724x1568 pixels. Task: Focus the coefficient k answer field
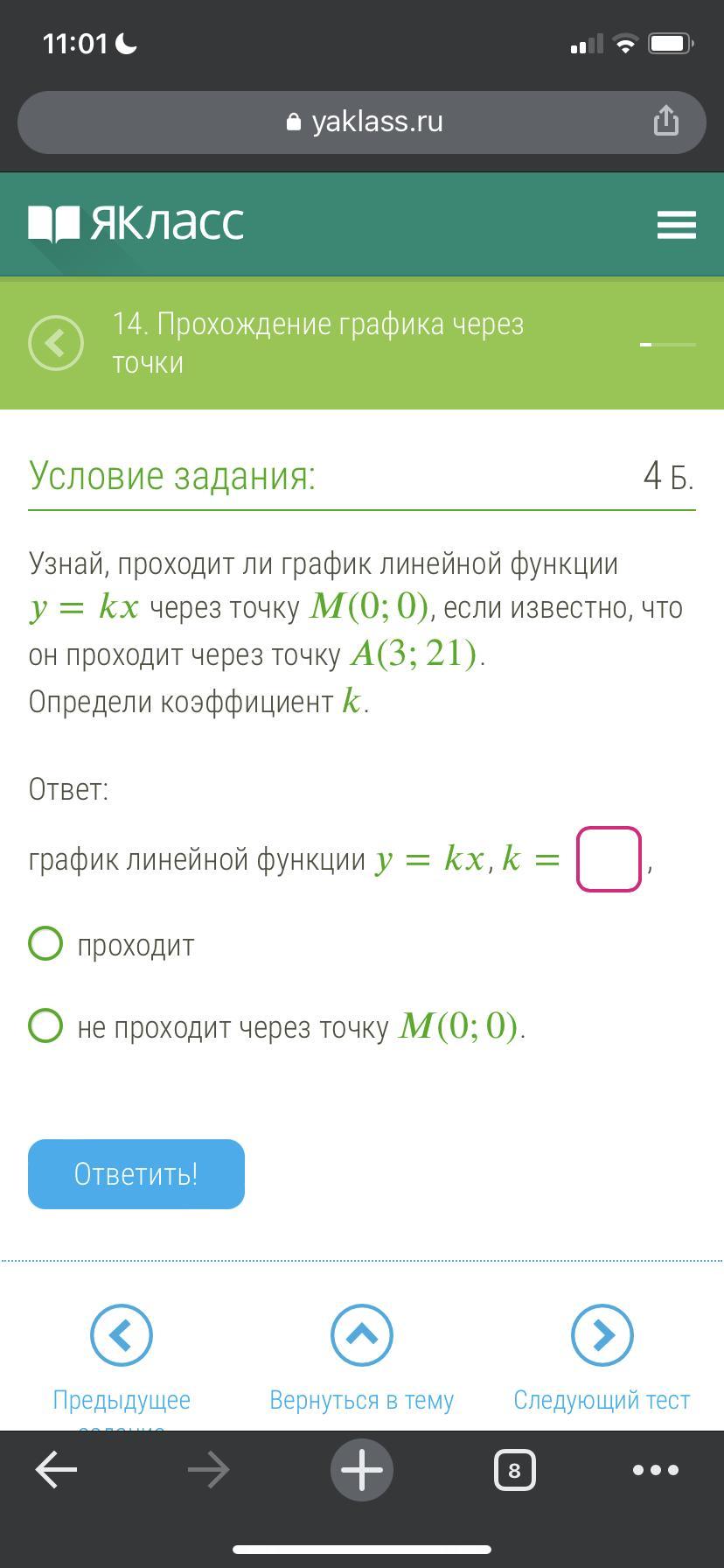(609, 859)
